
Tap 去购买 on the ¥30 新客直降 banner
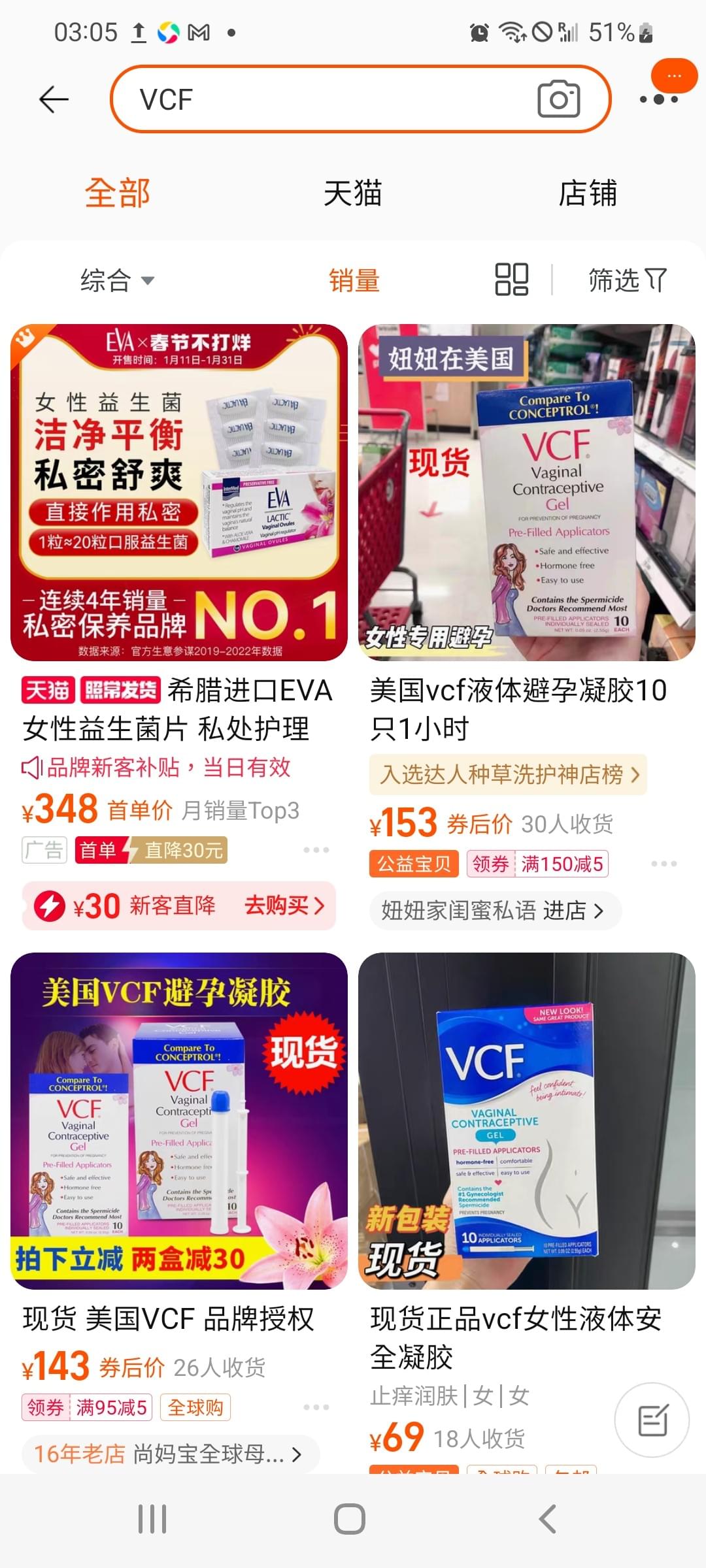284,906
